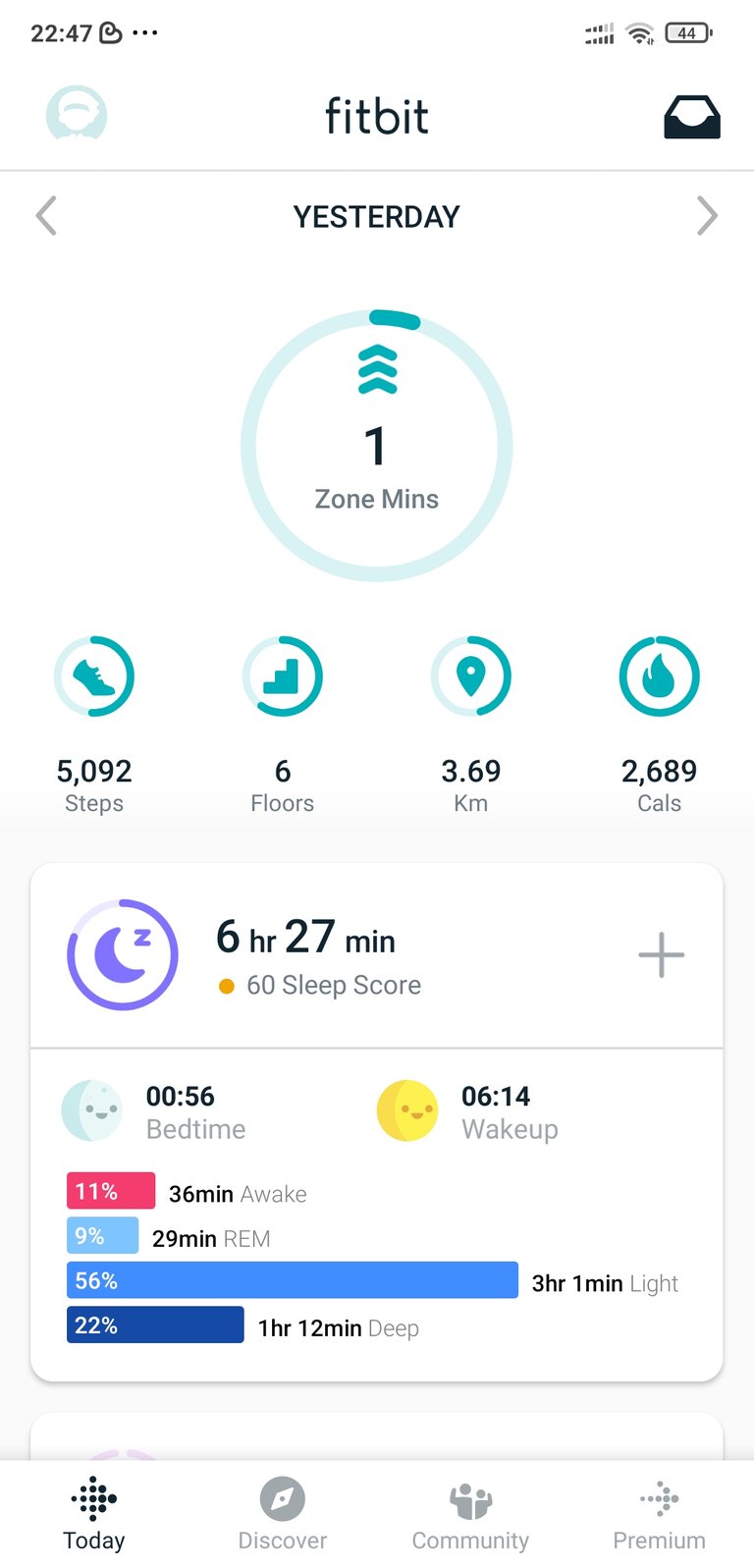Viewport: 754px width, 1568px height.
Task: Switch to the Community tab
Action: click(470, 1514)
